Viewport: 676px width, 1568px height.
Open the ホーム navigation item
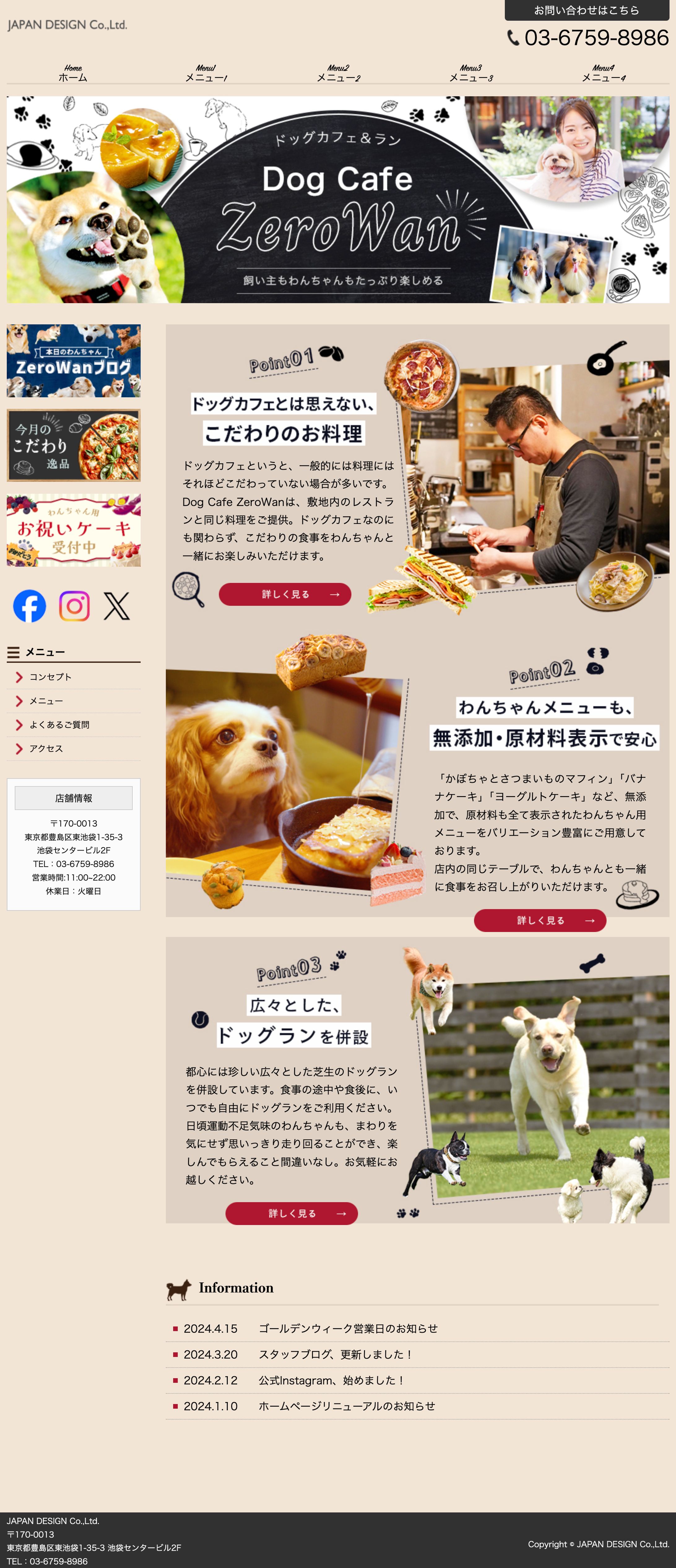coord(73,74)
